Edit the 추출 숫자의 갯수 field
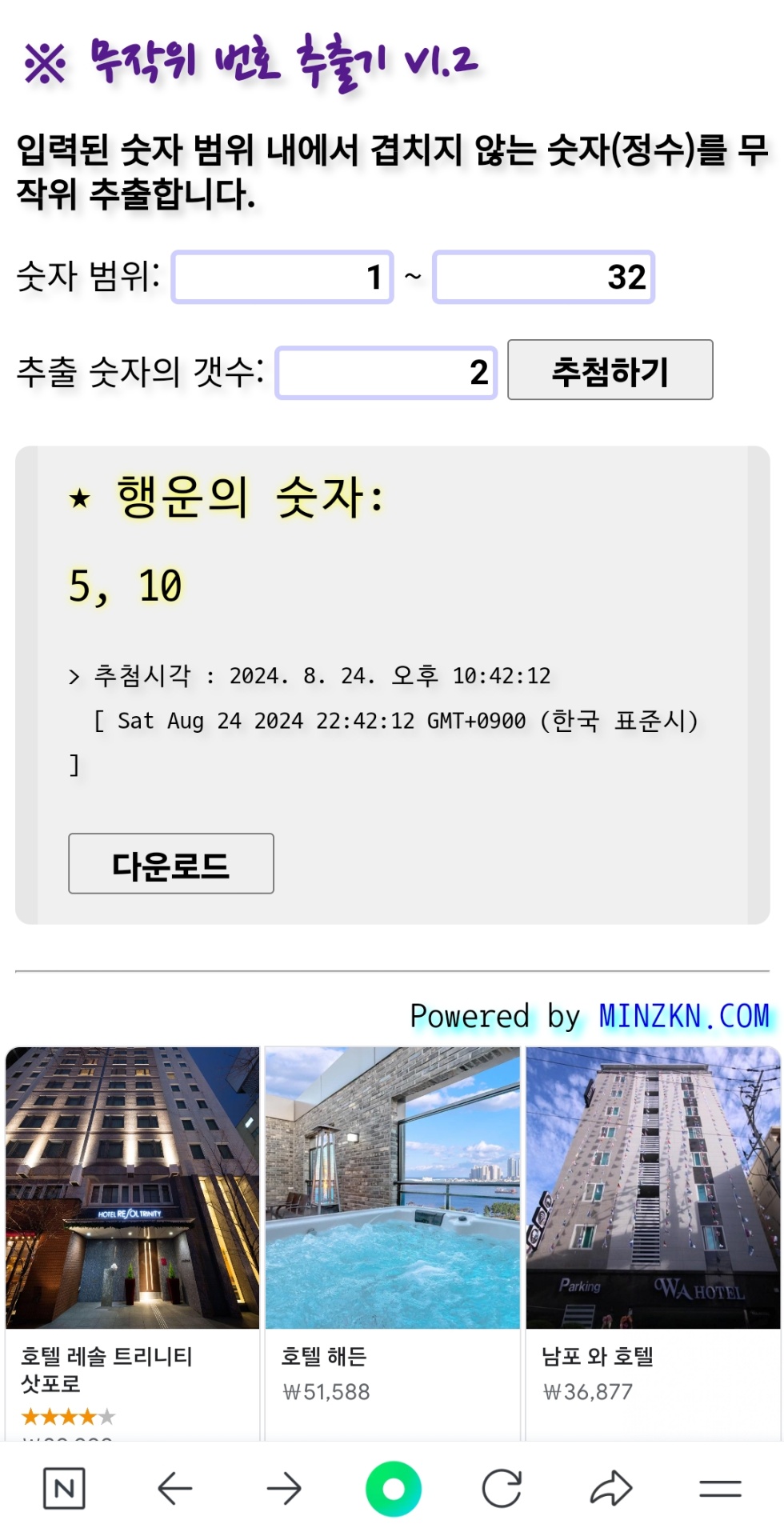Viewport: 784px width, 1536px height. pyautogui.click(x=386, y=372)
